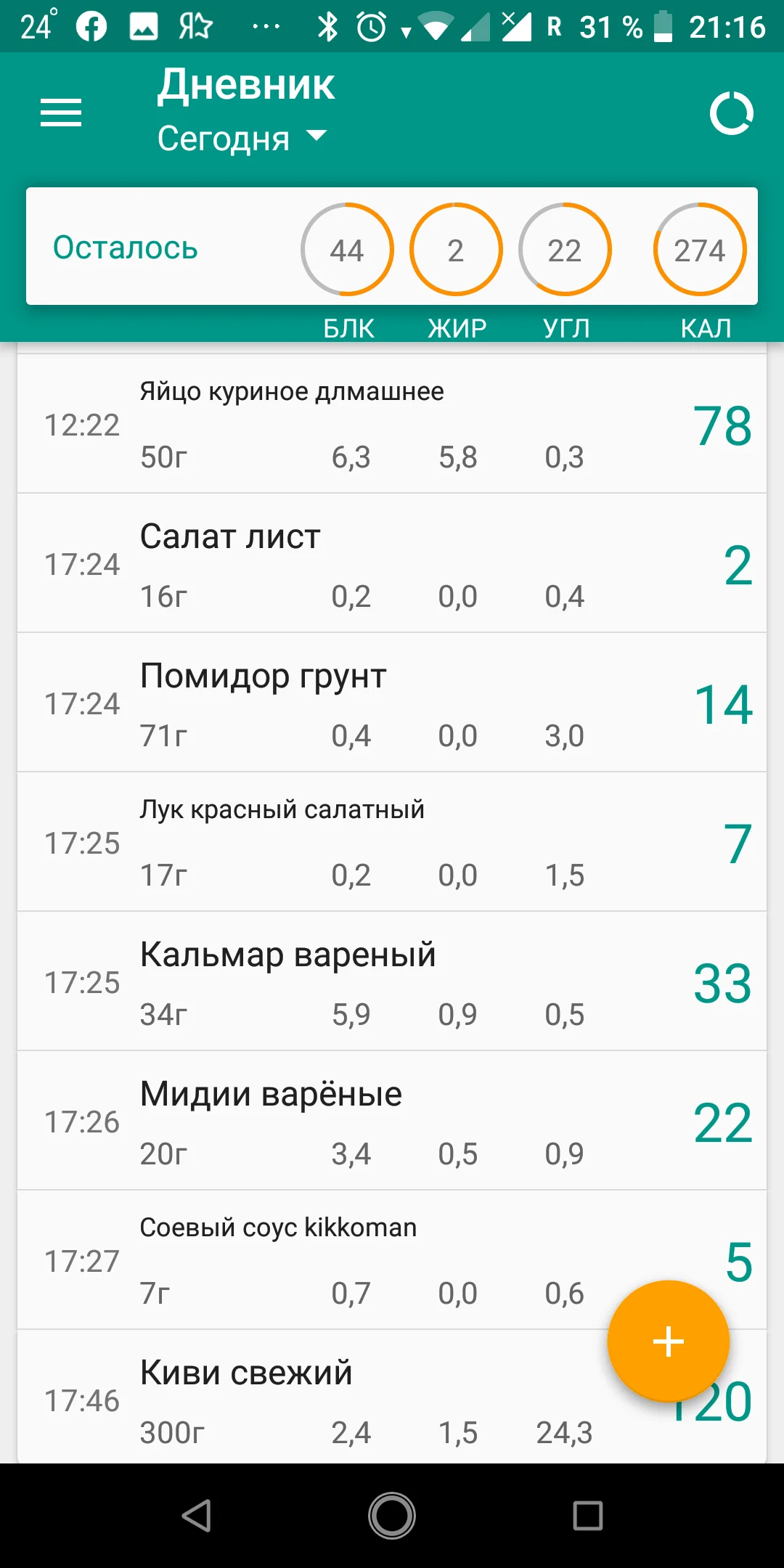Open the Лук красный салатный entry
The height and width of the screenshot is (1568, 784).
[x=392, y=842]
